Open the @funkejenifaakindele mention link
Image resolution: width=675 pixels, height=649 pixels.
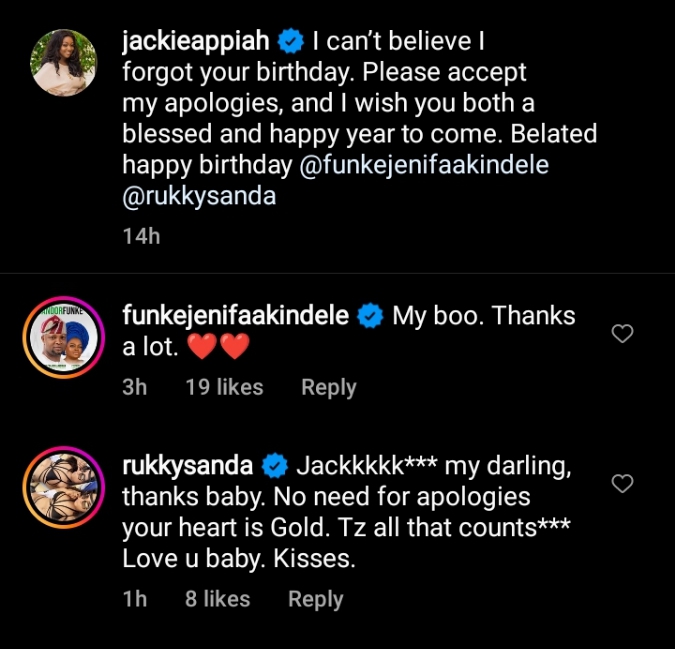[424, 165]
